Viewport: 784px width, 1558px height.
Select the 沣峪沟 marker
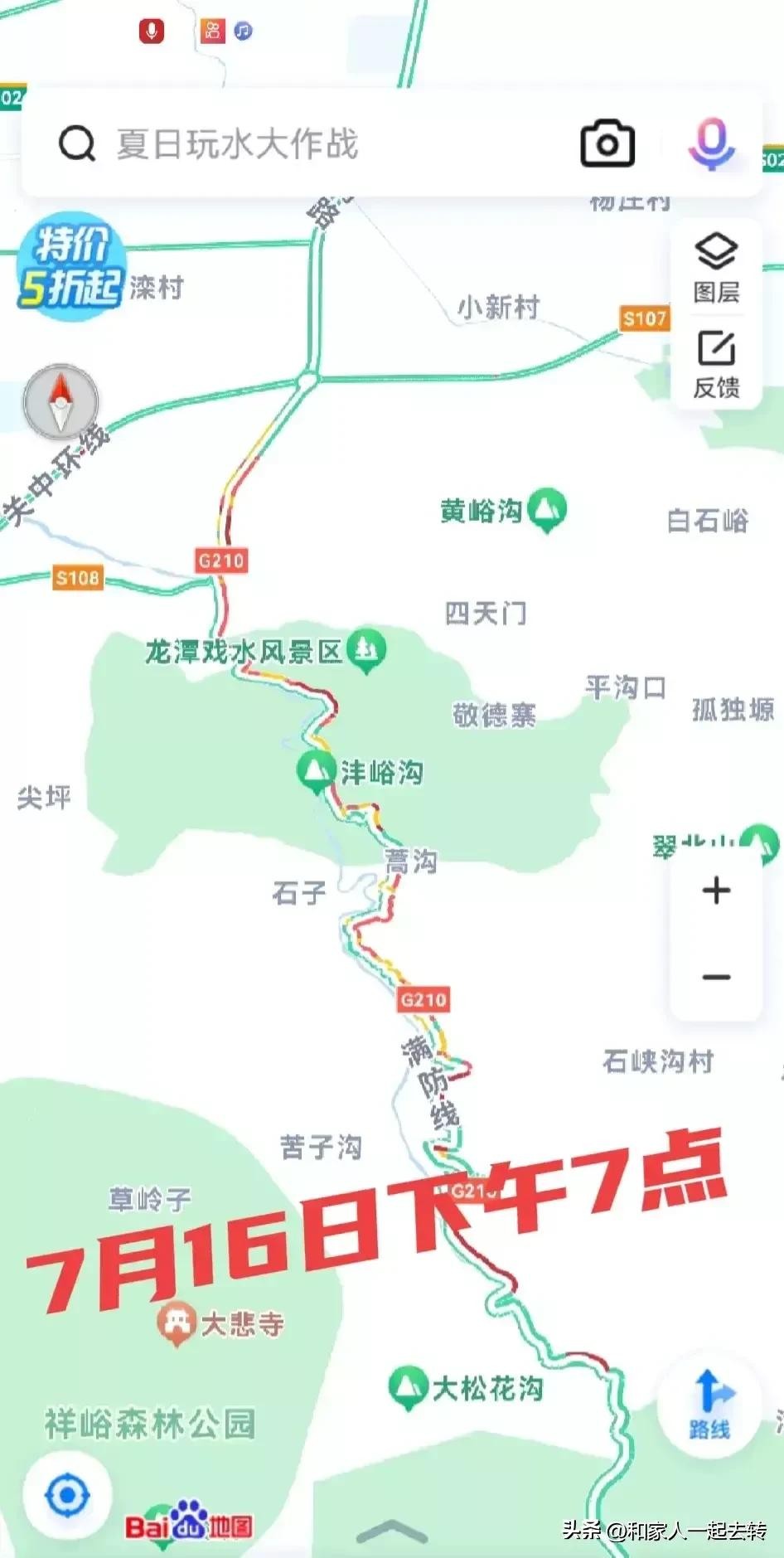[x=315, y=771]
